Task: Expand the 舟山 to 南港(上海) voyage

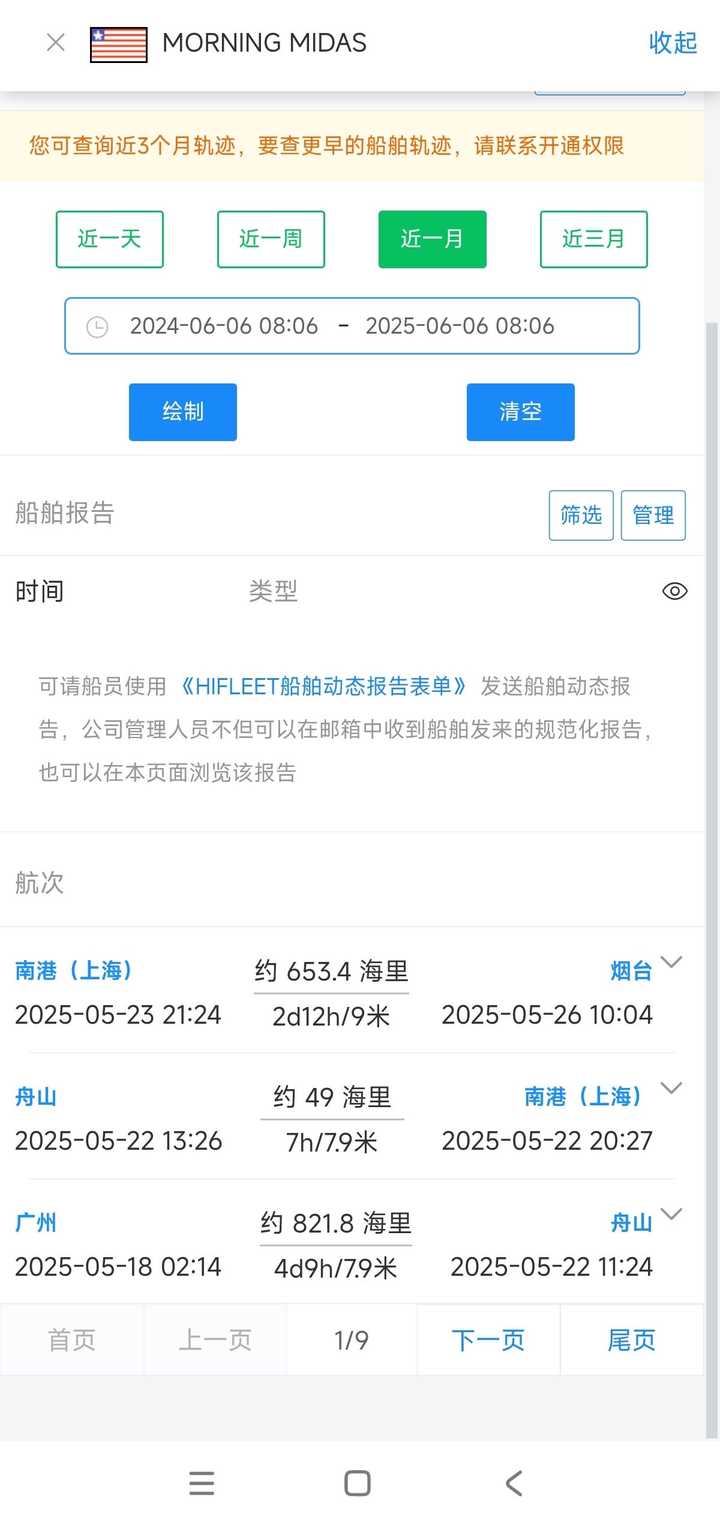Action: point(673,1088)
